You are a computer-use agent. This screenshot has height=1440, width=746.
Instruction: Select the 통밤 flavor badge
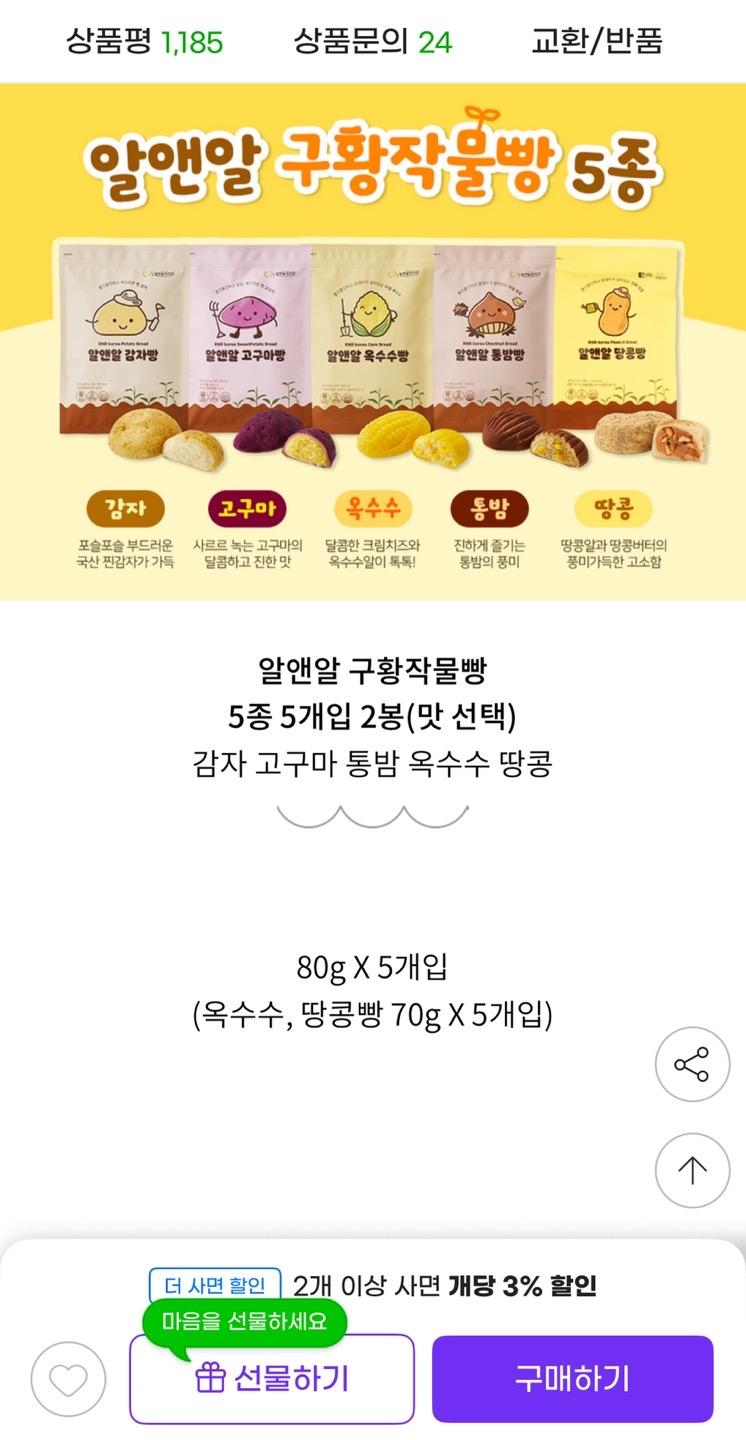492,508
